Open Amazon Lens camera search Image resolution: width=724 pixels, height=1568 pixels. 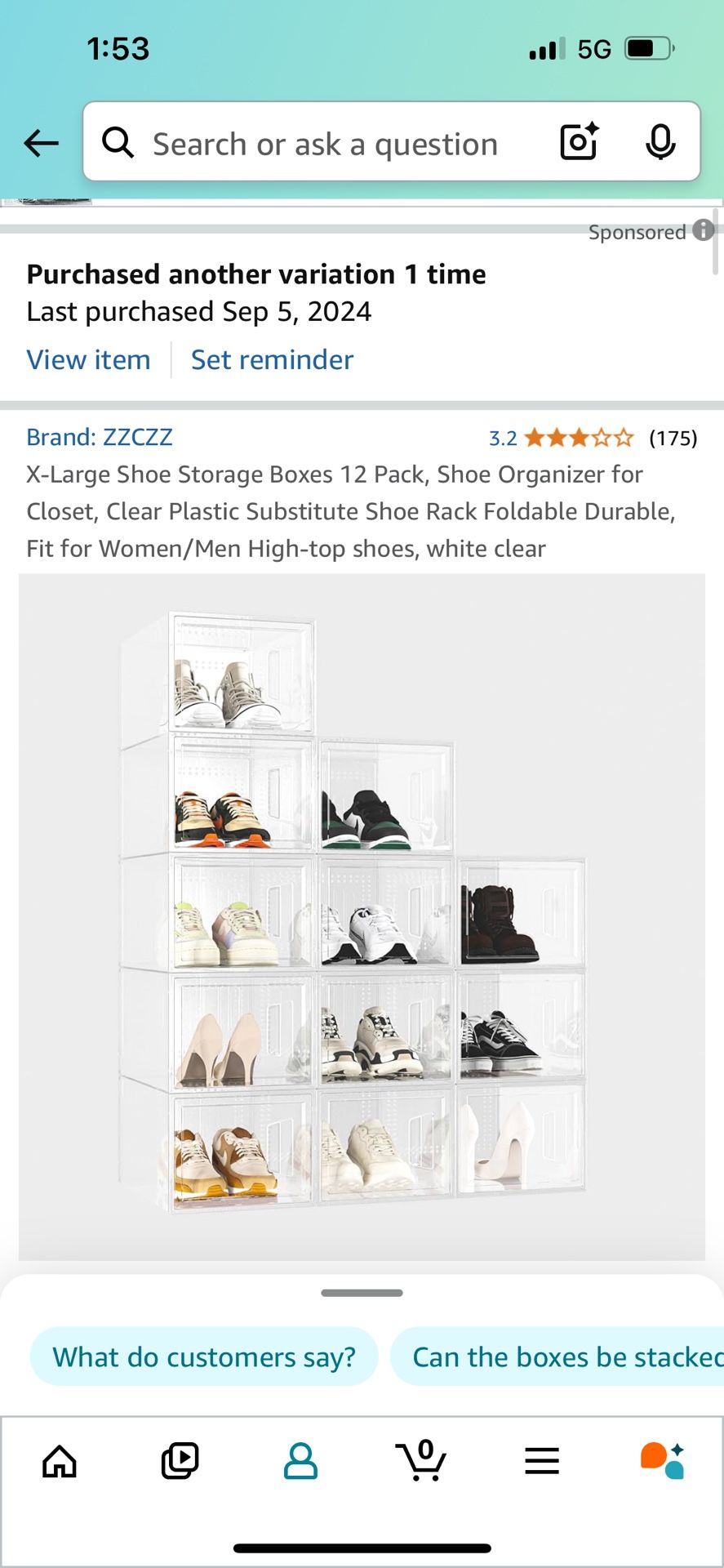[x=578, y=141]
